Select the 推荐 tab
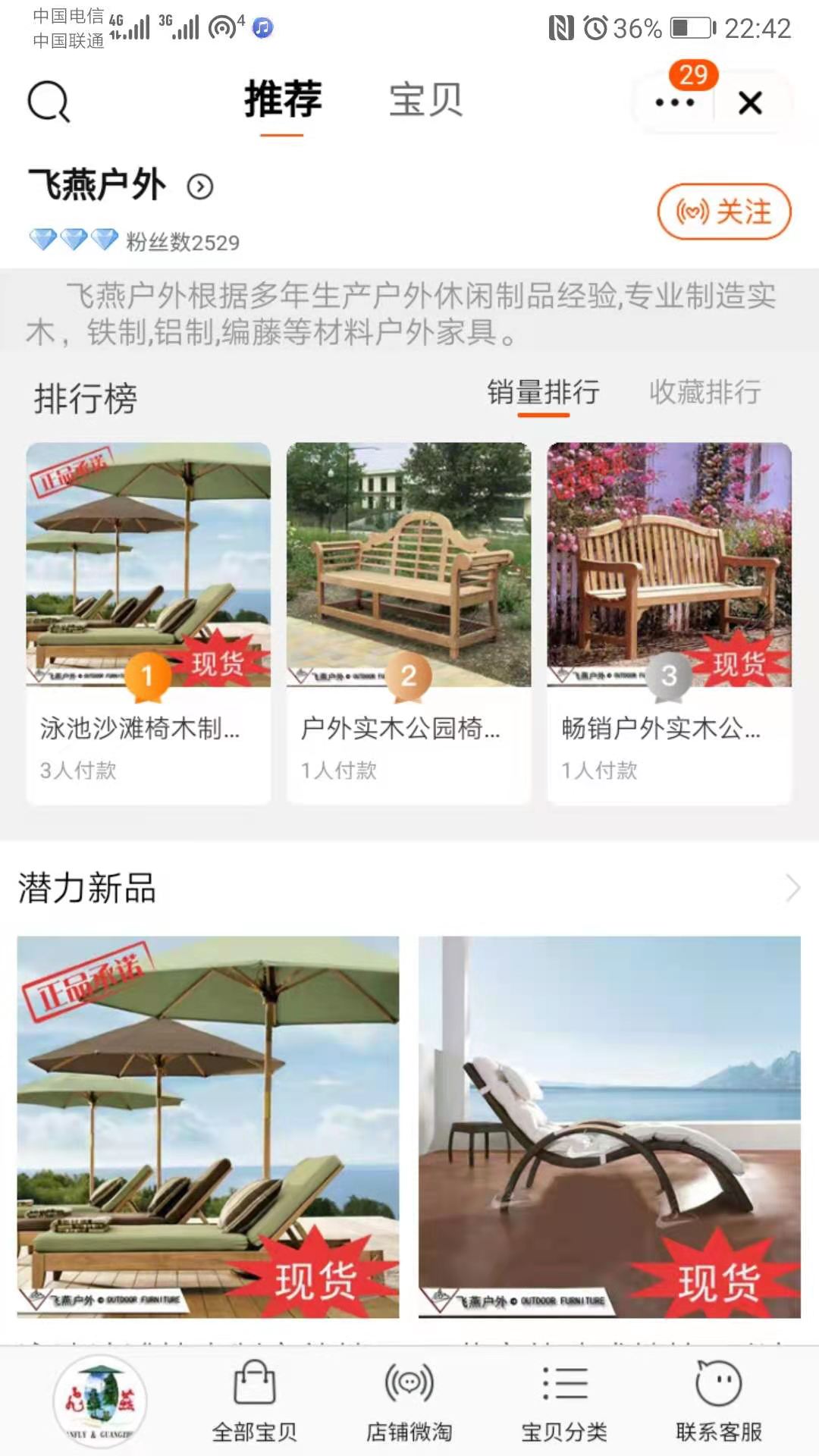Image resolution: width=819 pixels, height=1456 pixels. point(282,100)
